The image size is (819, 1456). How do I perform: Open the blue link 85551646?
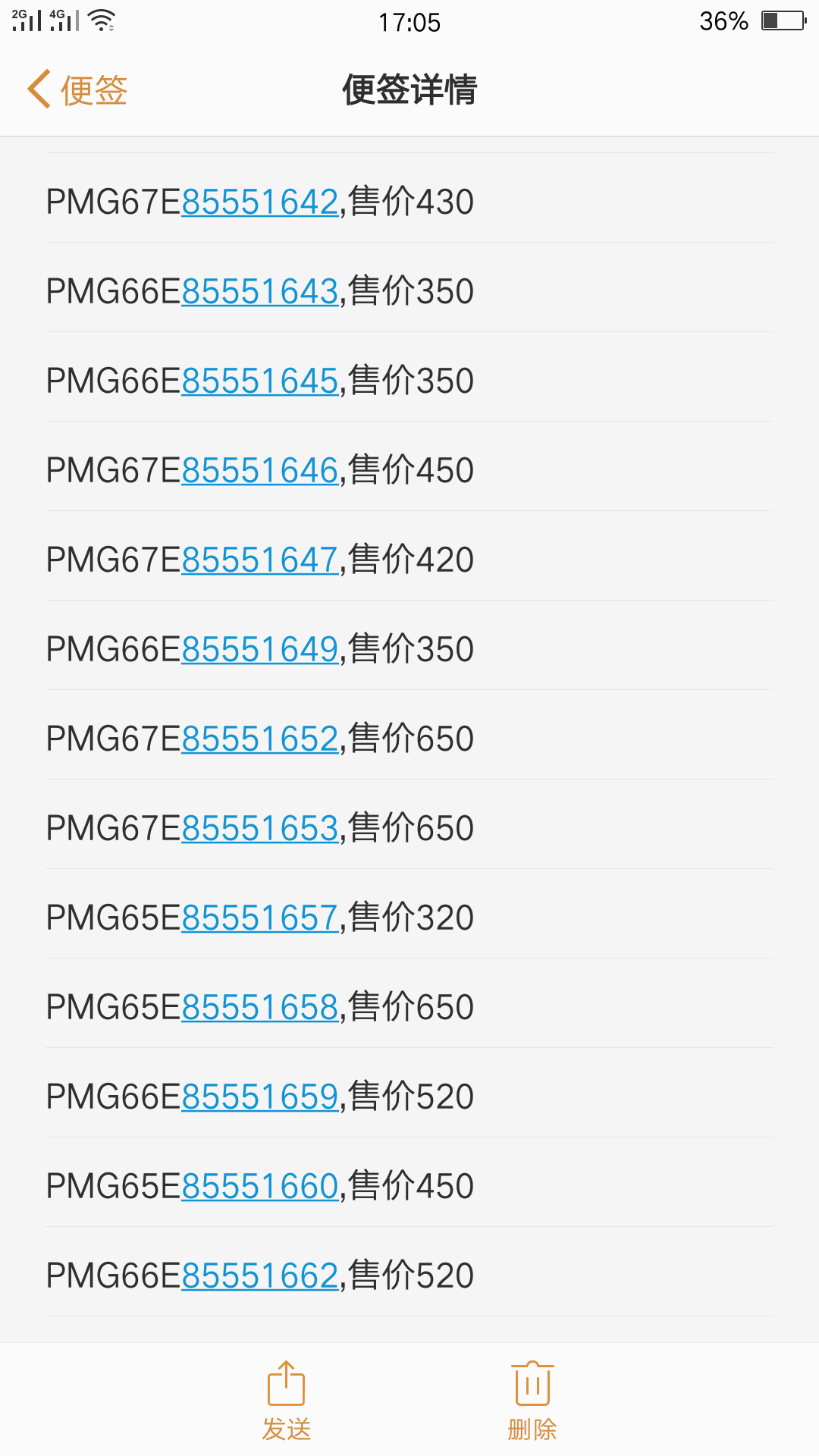(x=259, y=471)
